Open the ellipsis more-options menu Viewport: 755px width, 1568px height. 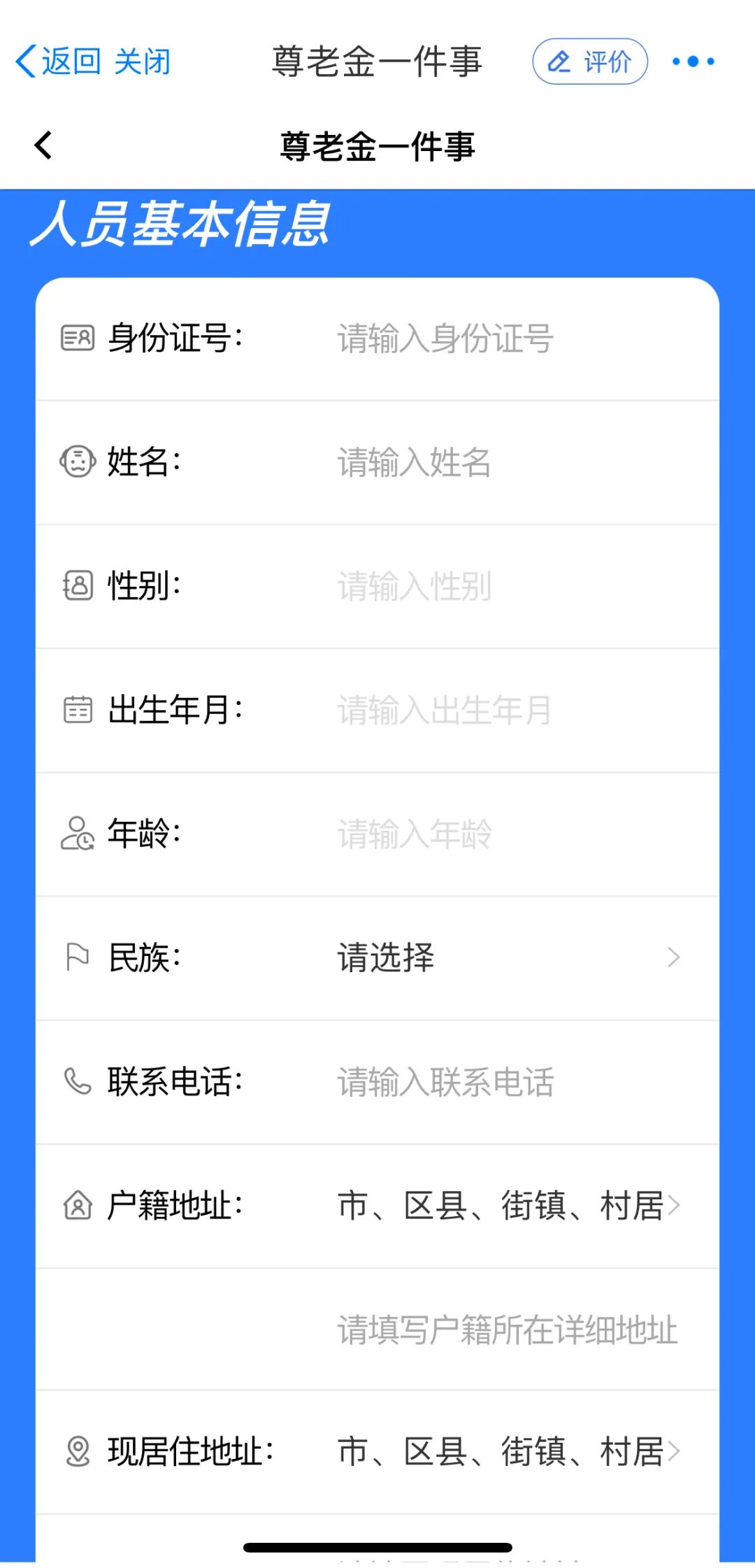click(692, 62)
